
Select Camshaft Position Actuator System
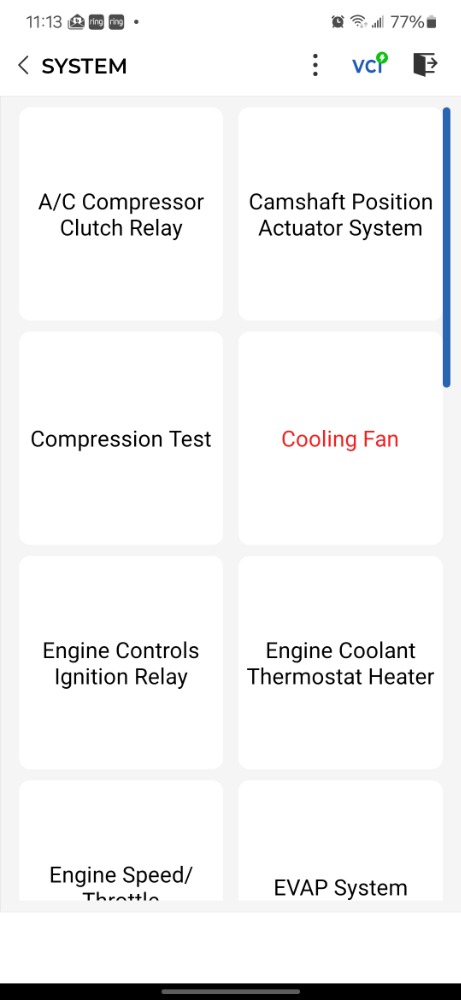click(x=340, y=214)
